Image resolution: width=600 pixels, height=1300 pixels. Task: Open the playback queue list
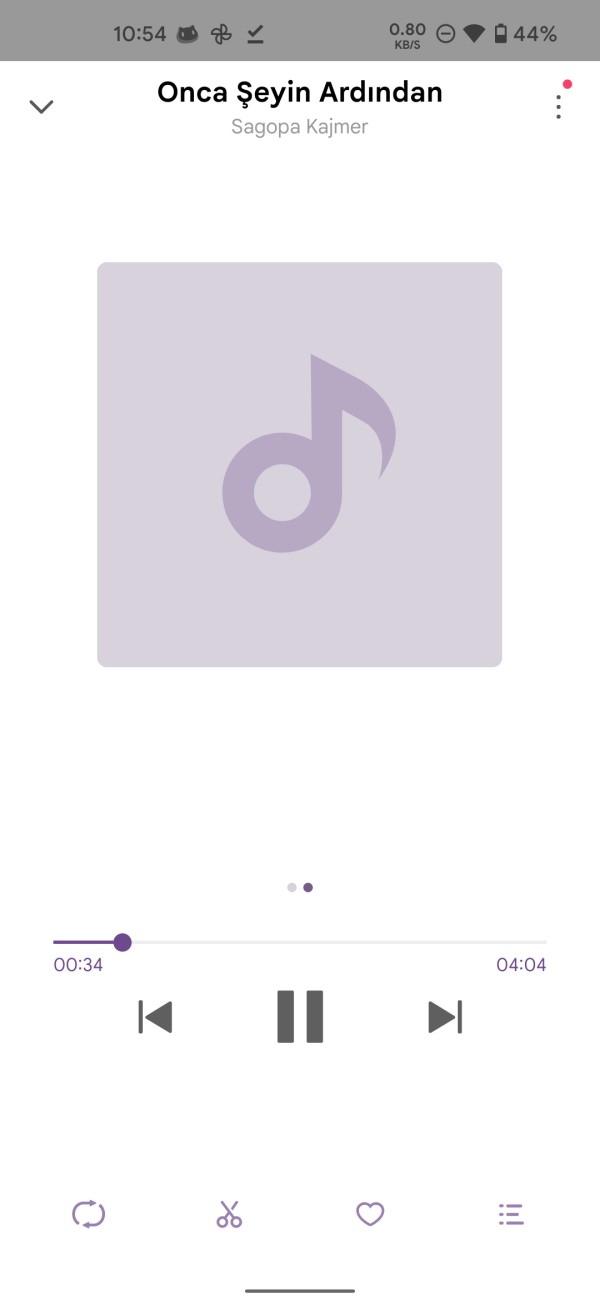pyautogui.click(x=511, y=1214)
